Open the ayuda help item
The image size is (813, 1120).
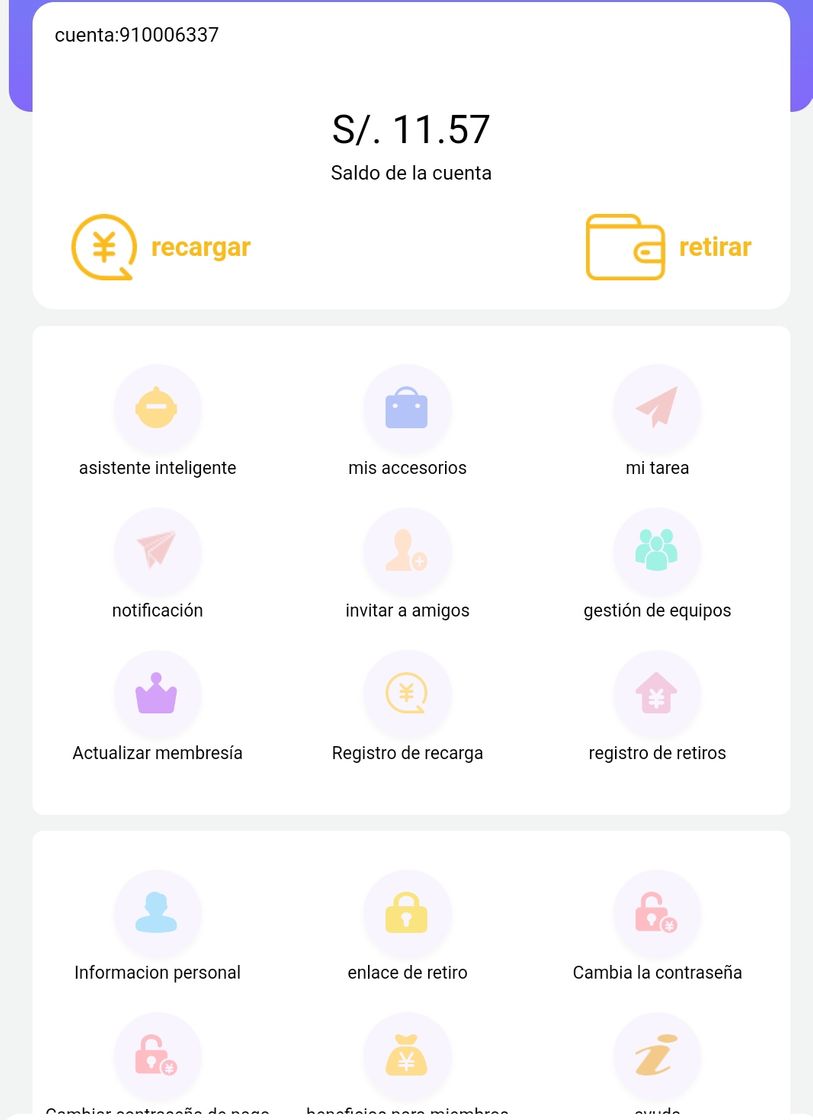coord(657,1056)
